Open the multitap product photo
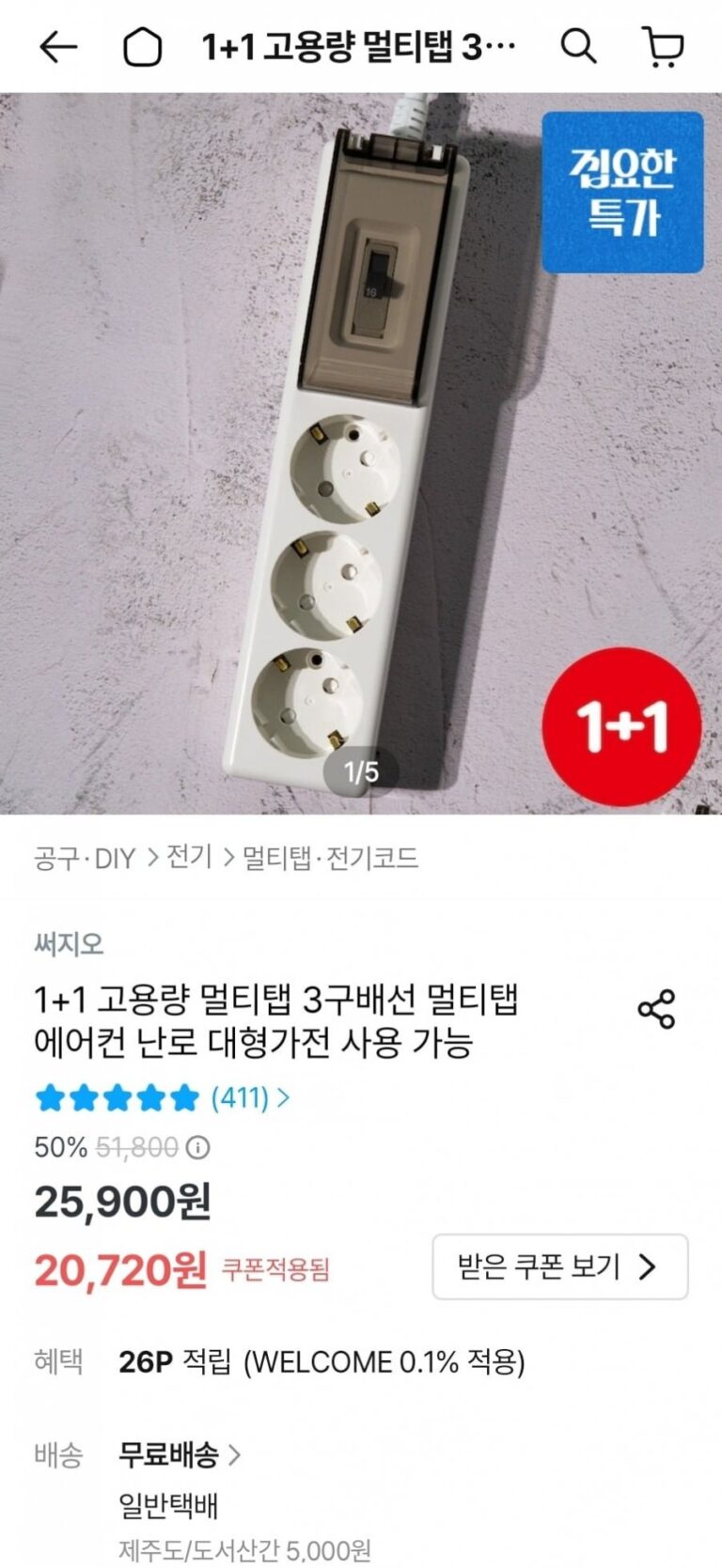The image size is (722, 1568). [x=361, y=451]
